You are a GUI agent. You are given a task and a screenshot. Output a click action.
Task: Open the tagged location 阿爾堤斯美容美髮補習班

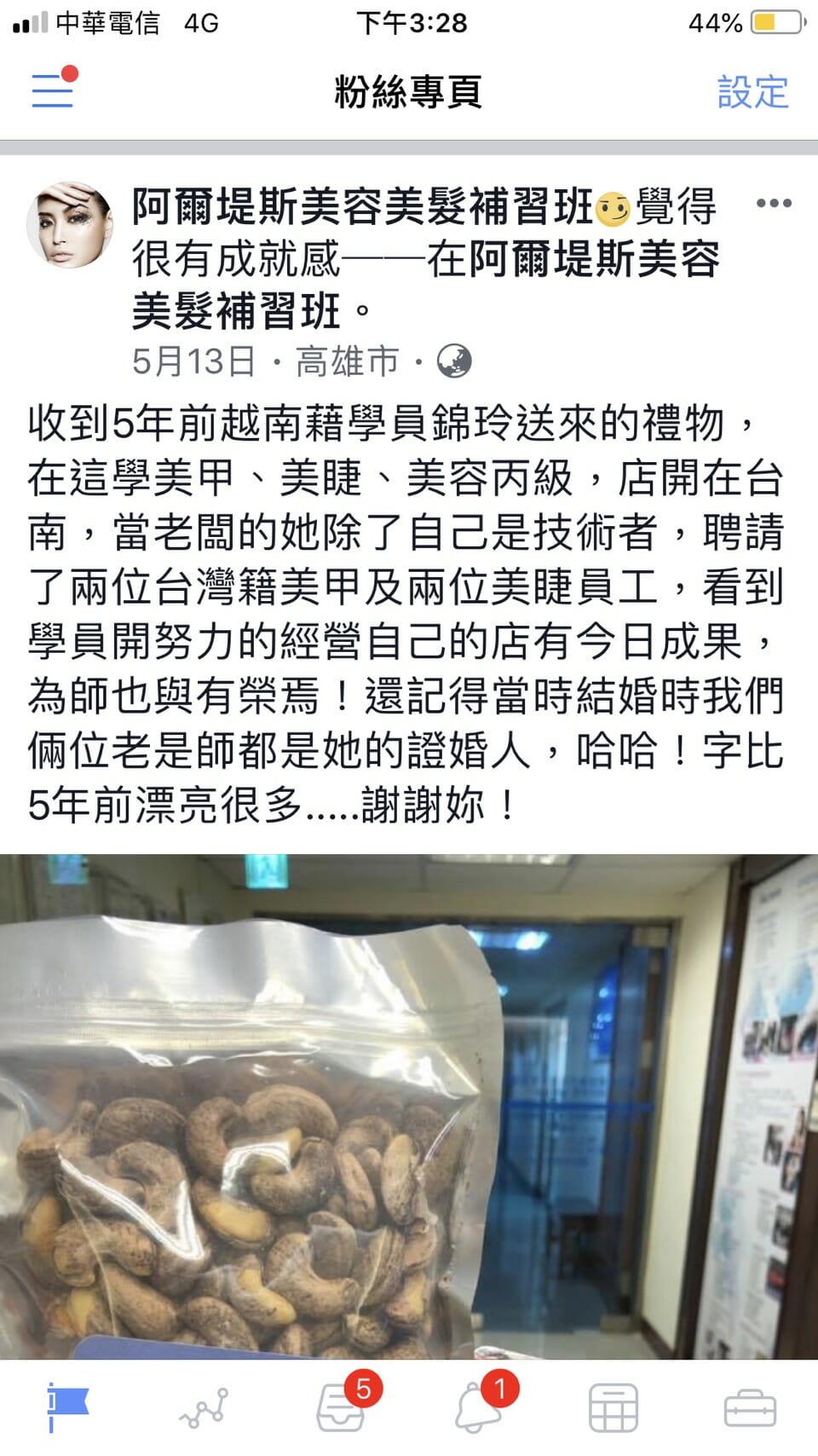[593, 260]
